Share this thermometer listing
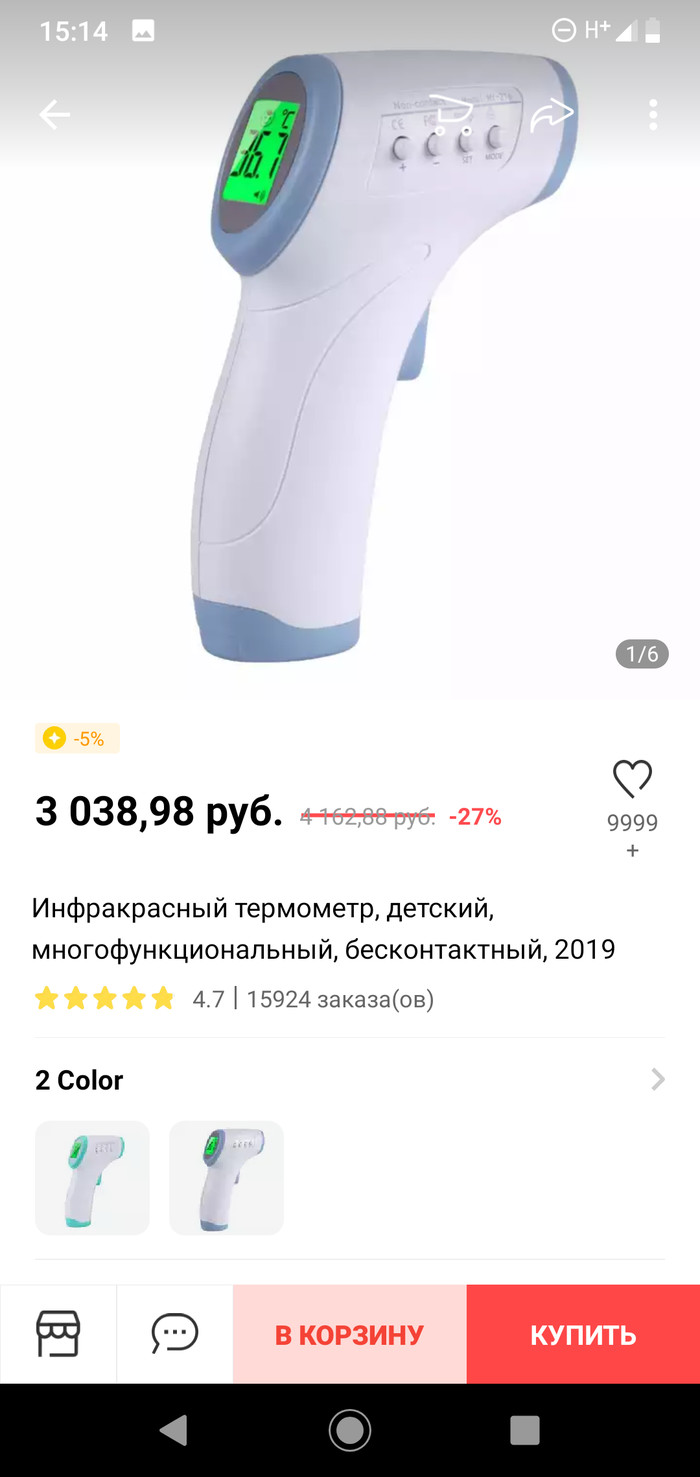The width and height of the screenshot is (700, 1477). [x=552, y=114]
